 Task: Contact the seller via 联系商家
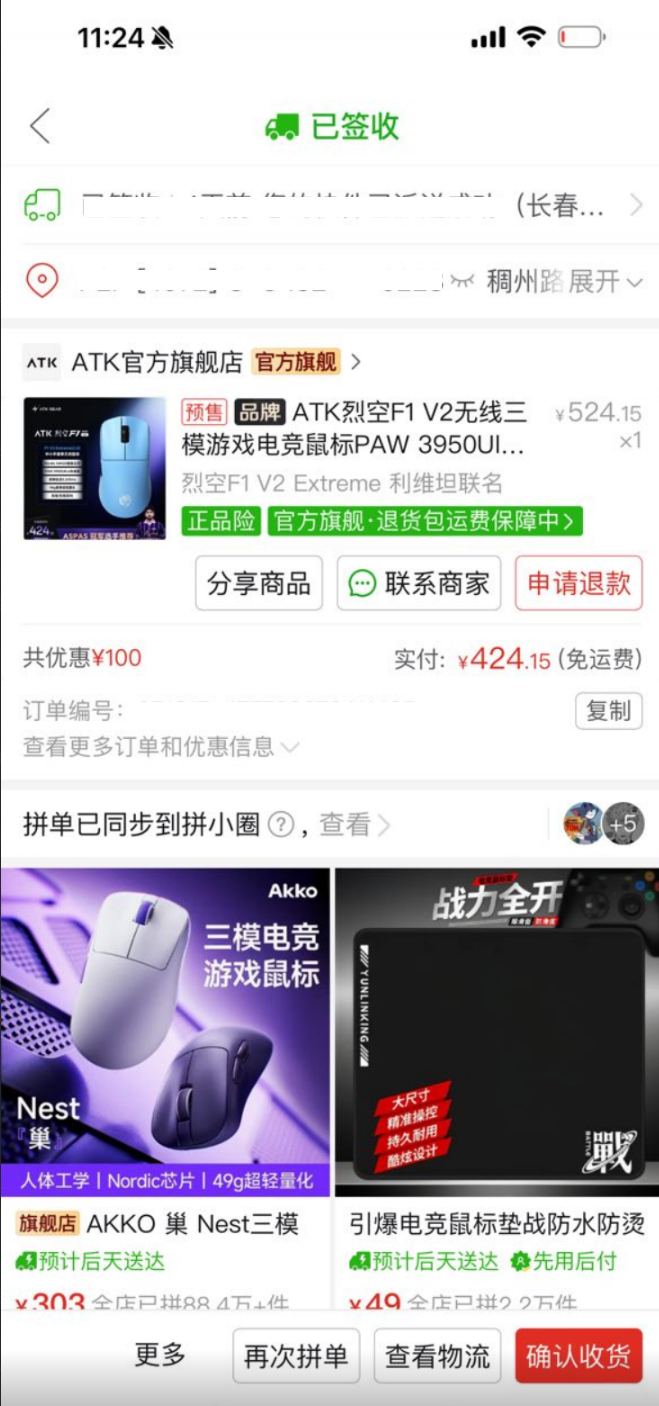[420, 584]
